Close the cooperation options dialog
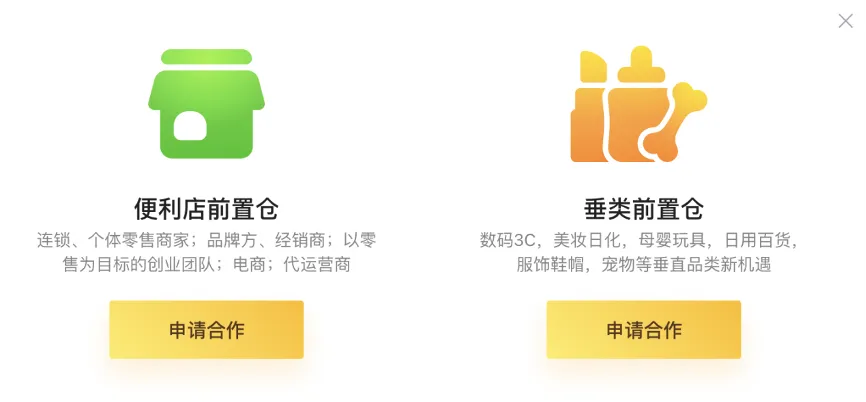This screenshot has height=402, width=866. pyautogui.click(x=845, y=21)
